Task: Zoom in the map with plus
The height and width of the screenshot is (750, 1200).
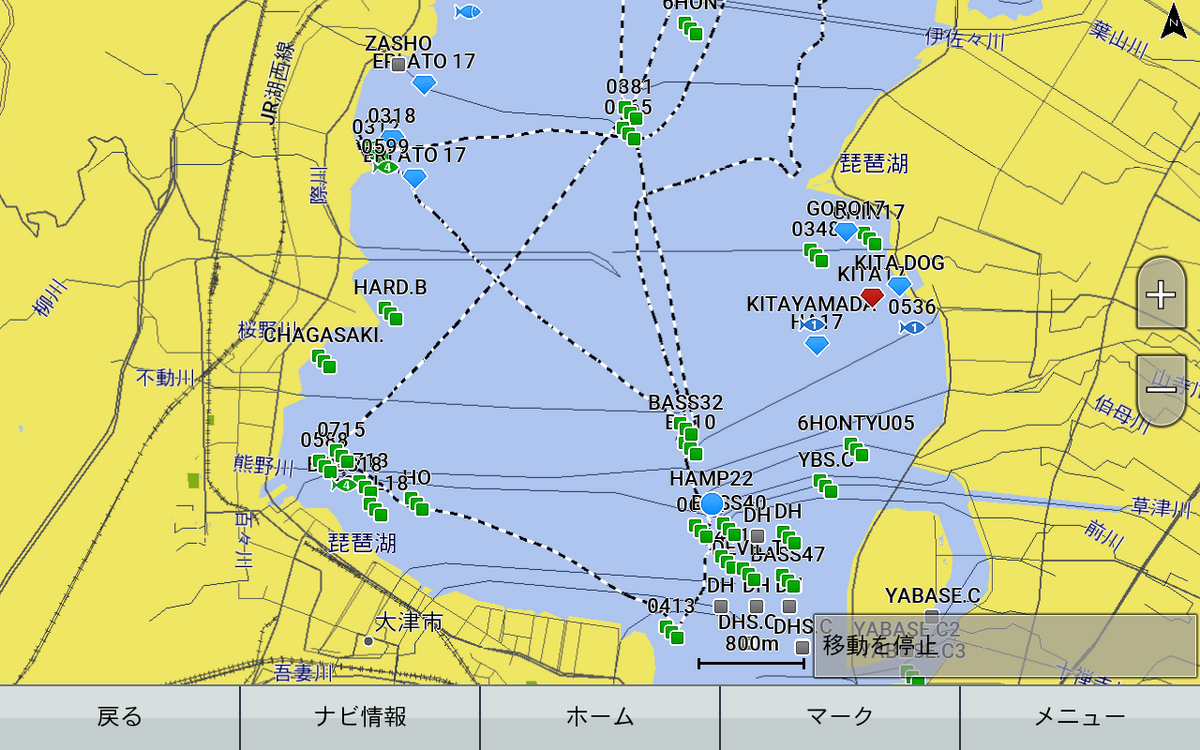Action: pos(1161,294)
